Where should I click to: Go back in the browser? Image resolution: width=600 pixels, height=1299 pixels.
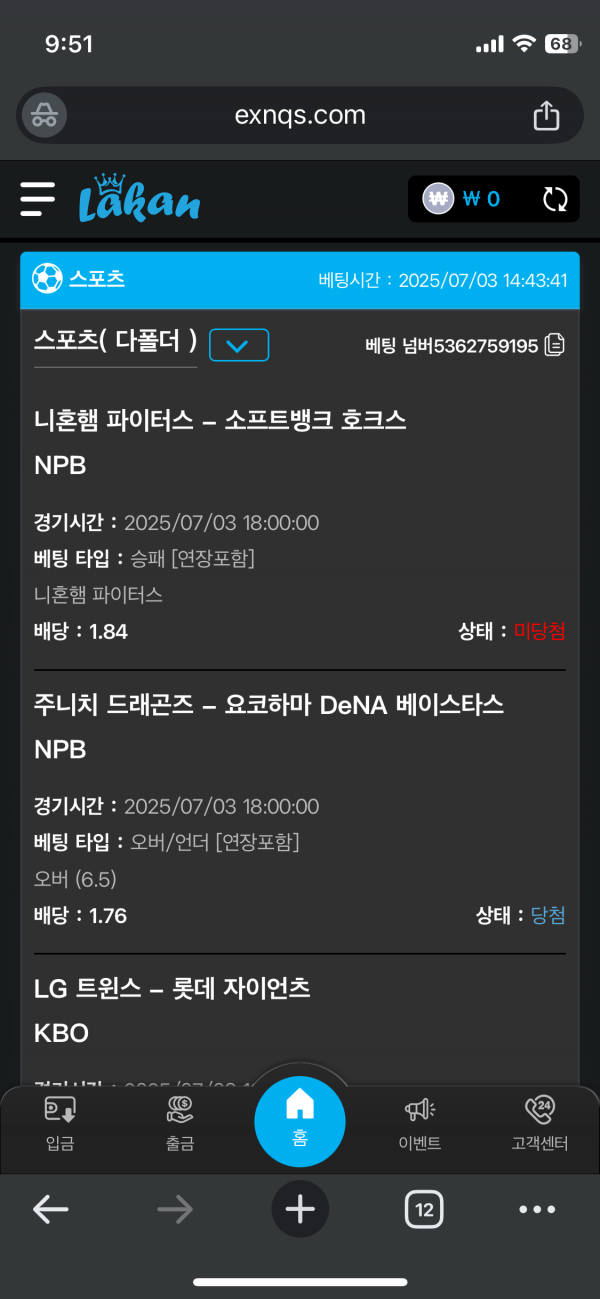click(x=50, y=1209)
